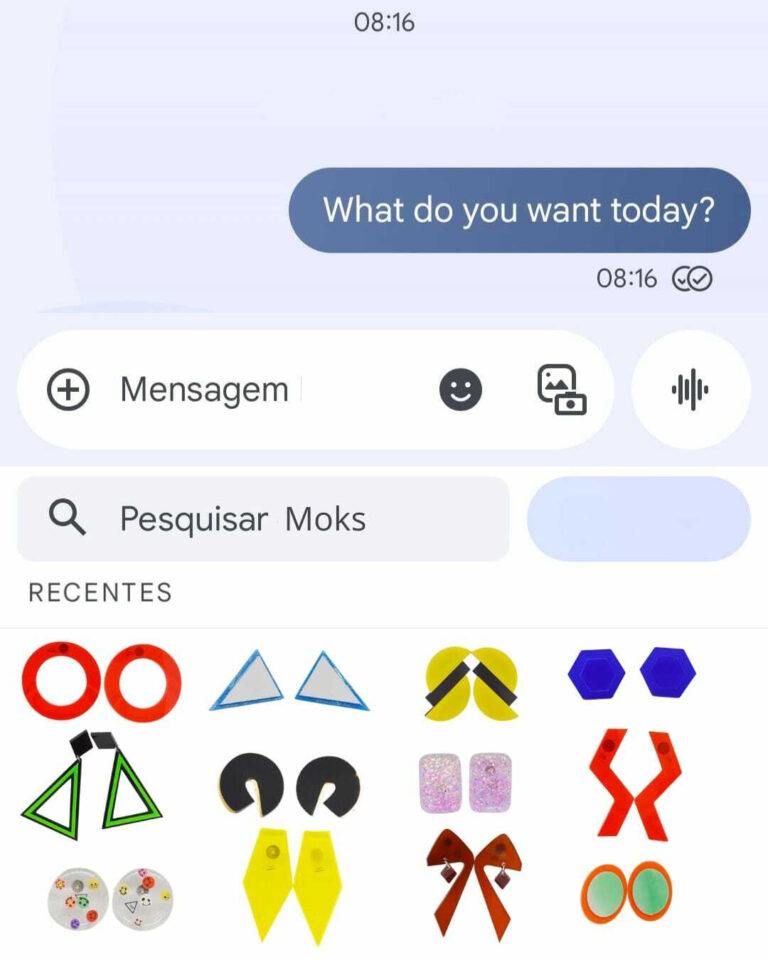Send the red hoop earrings sticker
The height and width of the screenshot is (960, 768).
[101, 683]
